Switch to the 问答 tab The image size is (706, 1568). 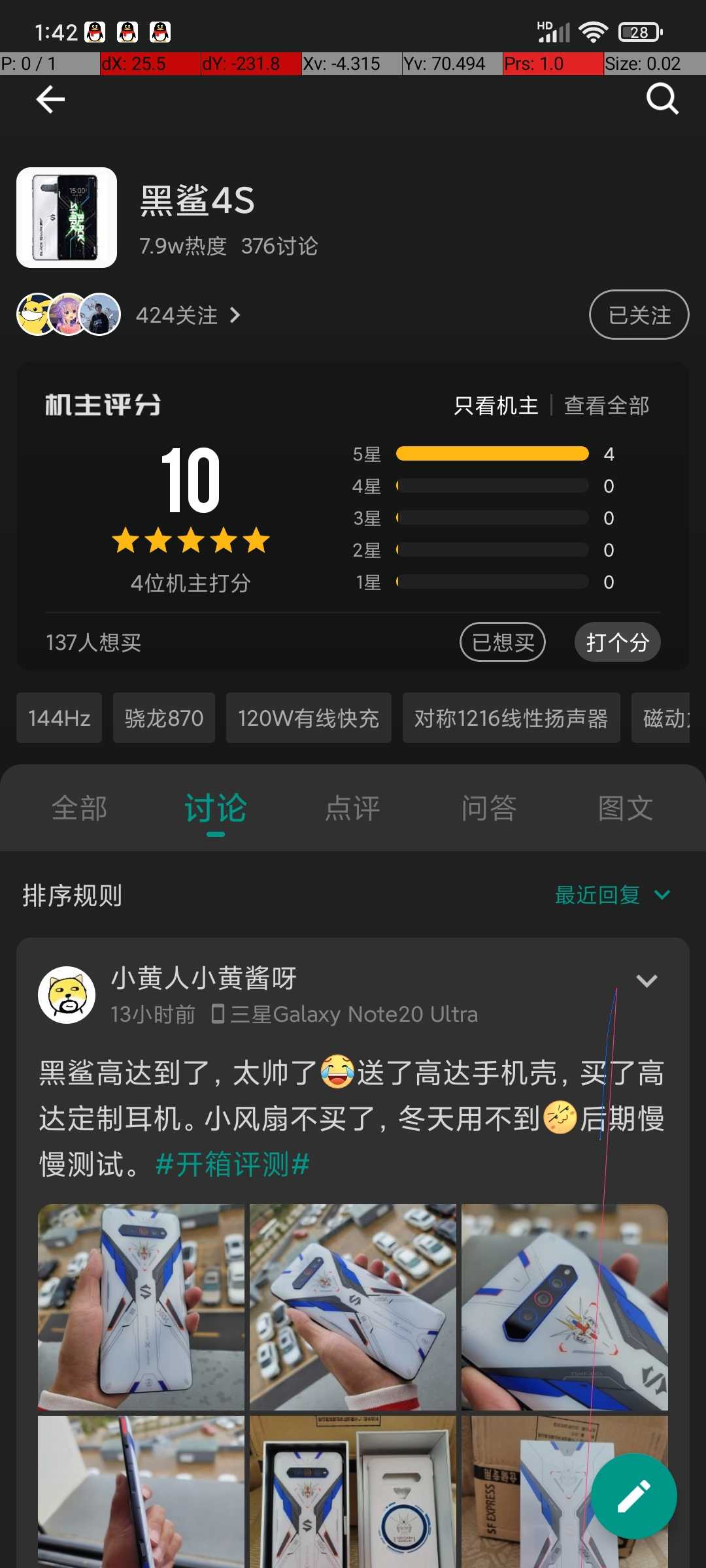point(489,808)
